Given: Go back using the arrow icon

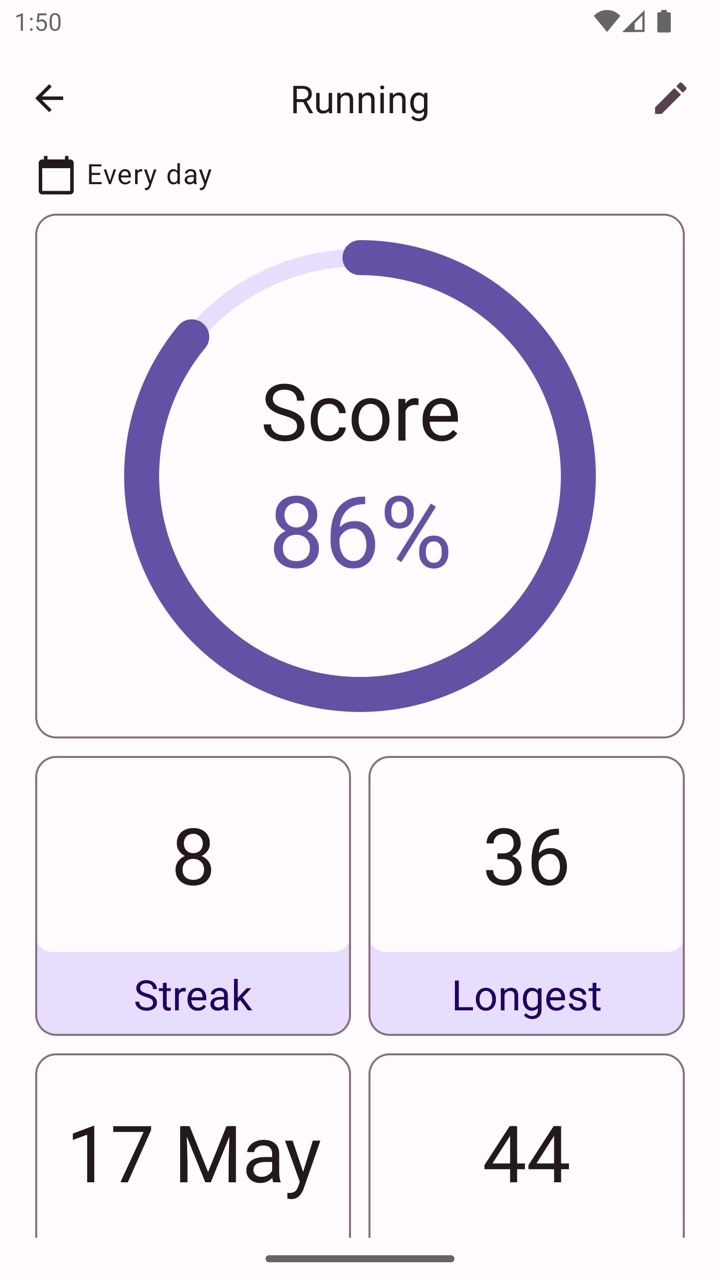Looking at the screenshot, I should click(x=49, y=98).
